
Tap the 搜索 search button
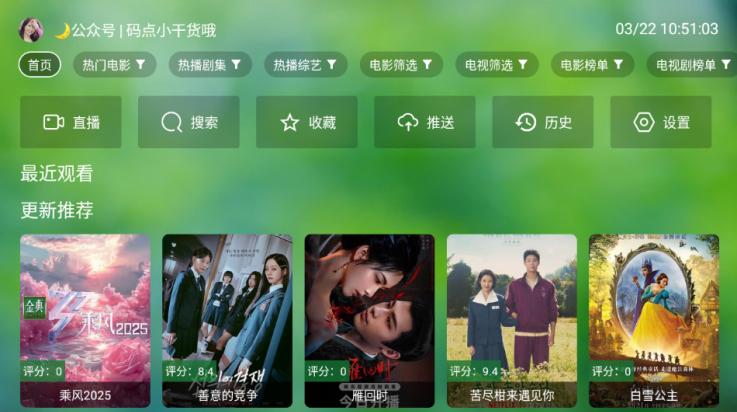(189, 122)
